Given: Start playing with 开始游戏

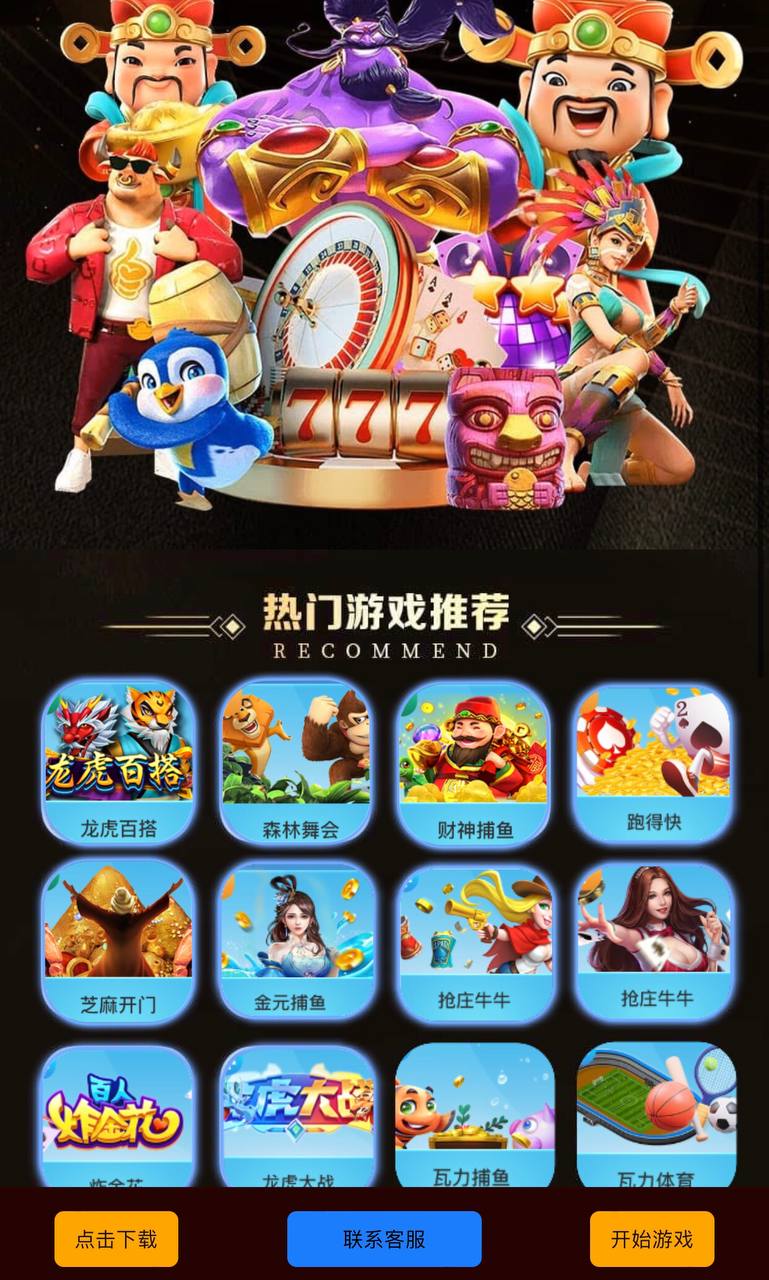Looking at the screenshot, I should click(651, 1239).
